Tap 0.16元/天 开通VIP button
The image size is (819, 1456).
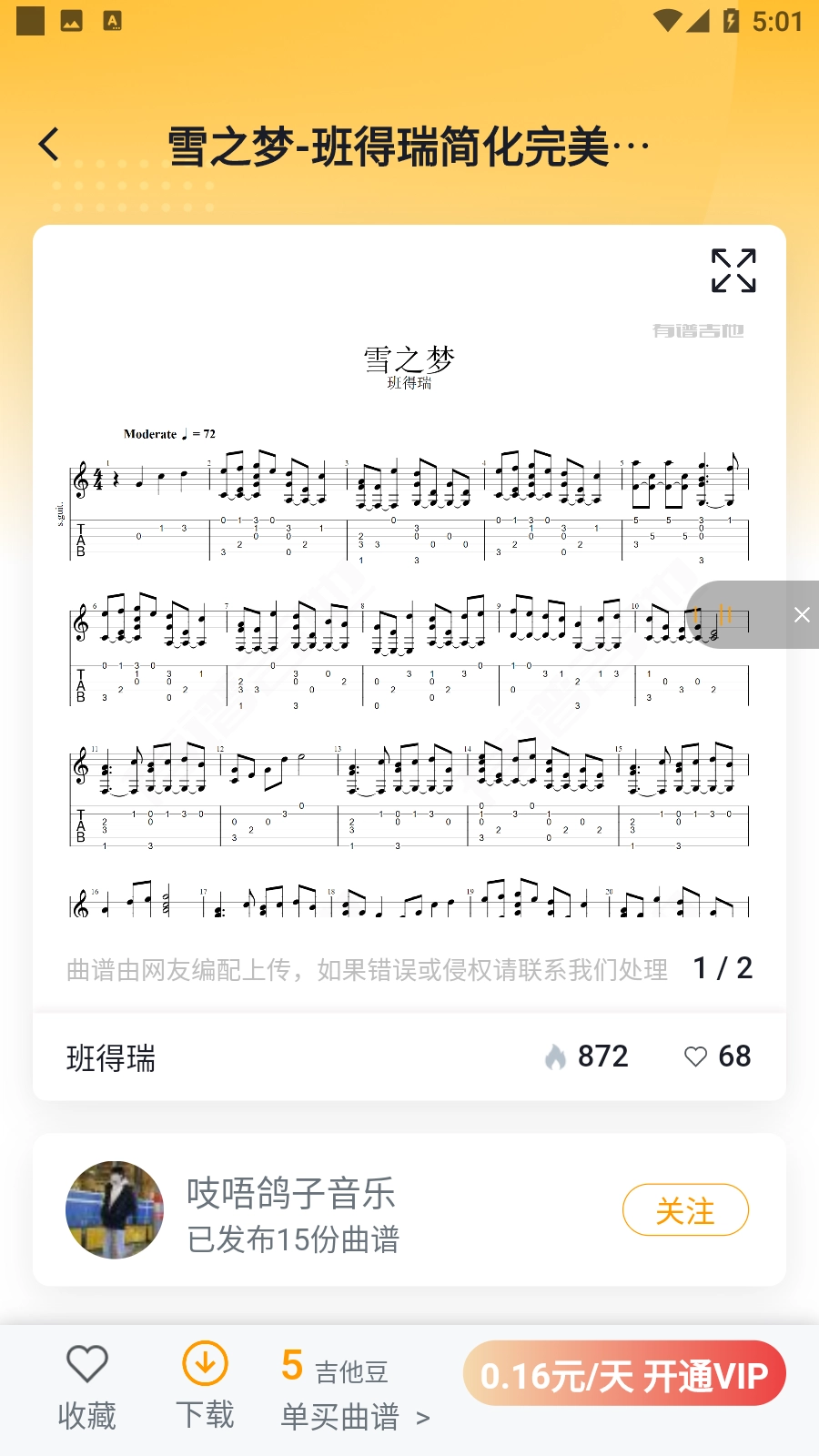pyautogui.click(x=624, y=1375)
